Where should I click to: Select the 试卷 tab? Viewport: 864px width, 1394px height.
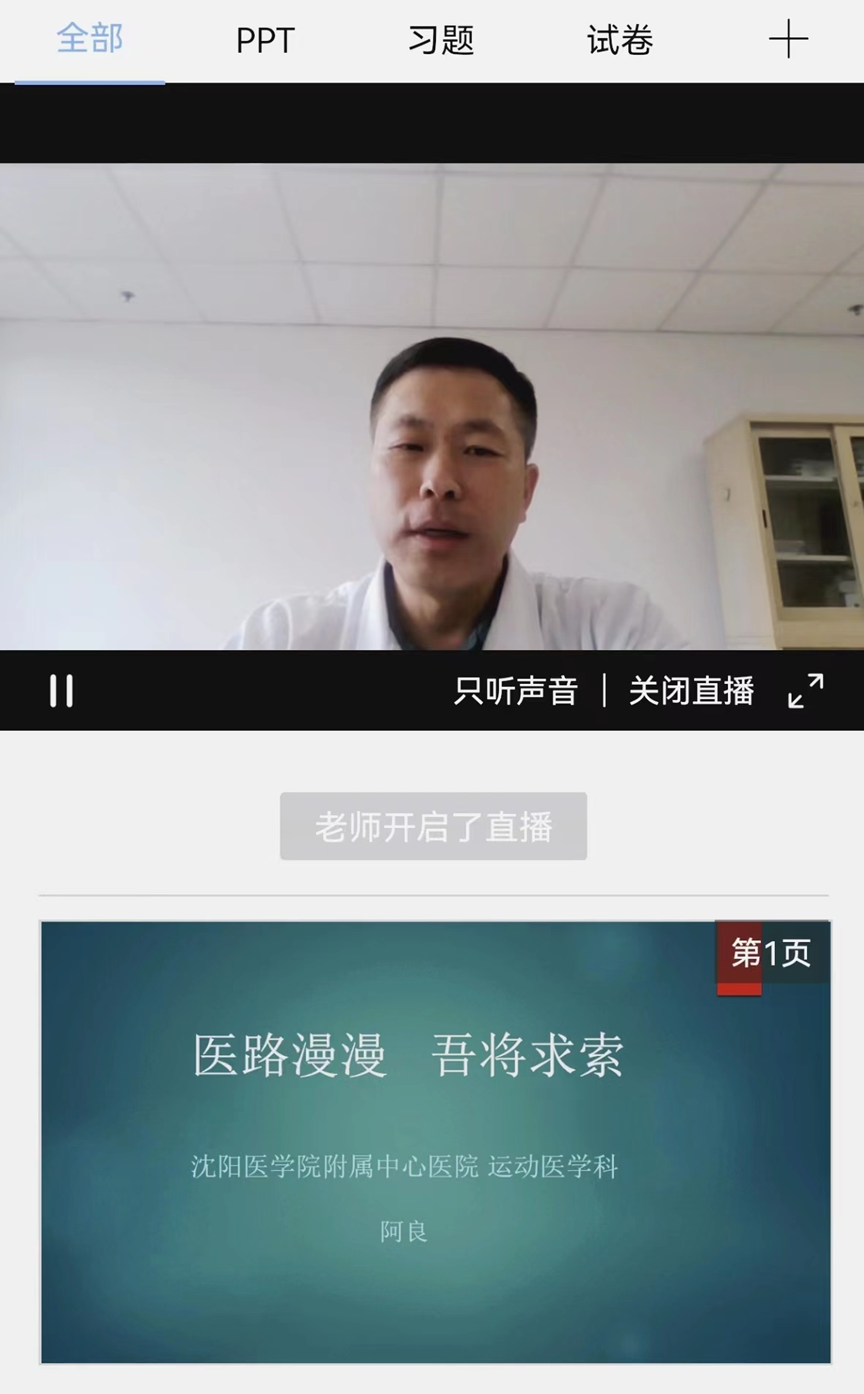tap(619, 41)
